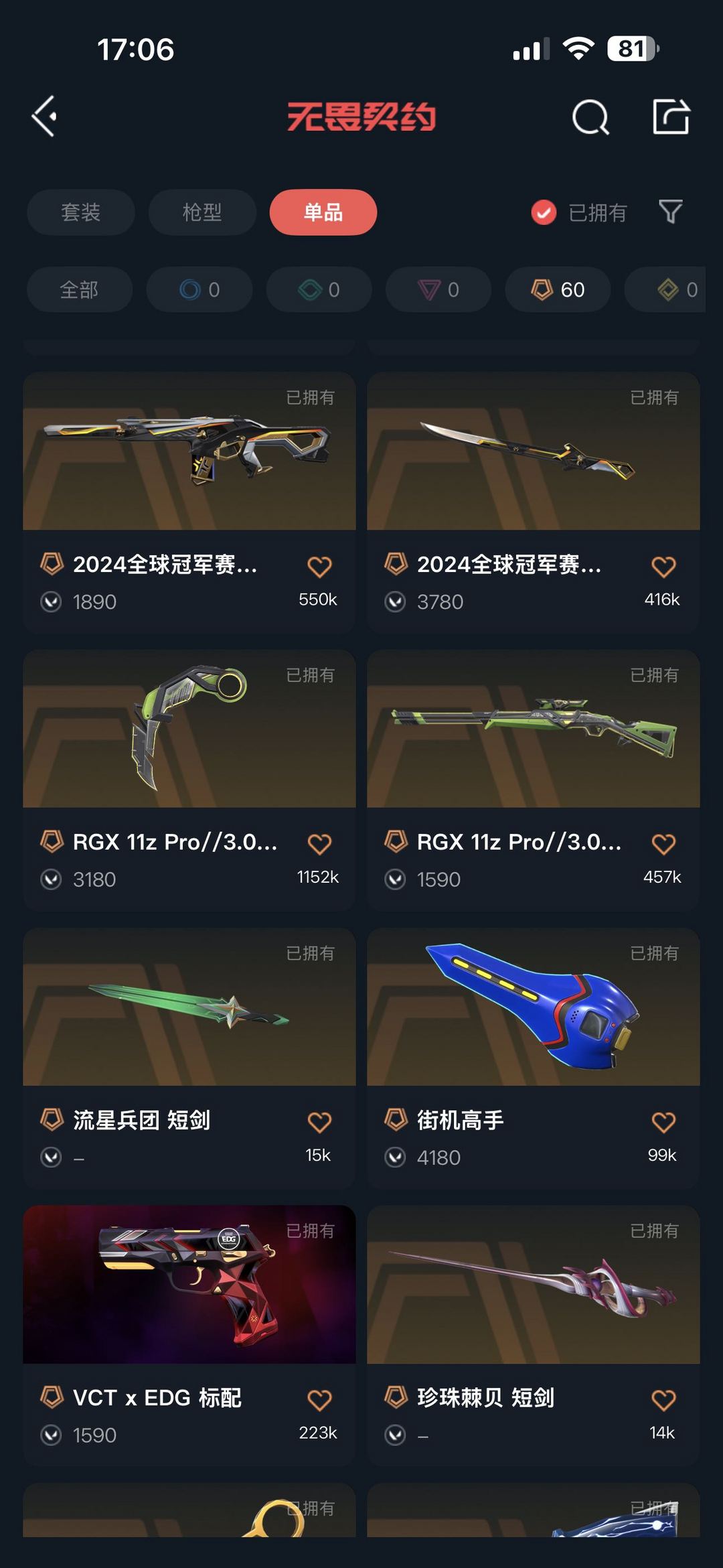Open the 2024全球冠军赛 card priced 1890
Image resolution: width=723 pixels, height=1568 pixels.
click(x=189, y=502)
